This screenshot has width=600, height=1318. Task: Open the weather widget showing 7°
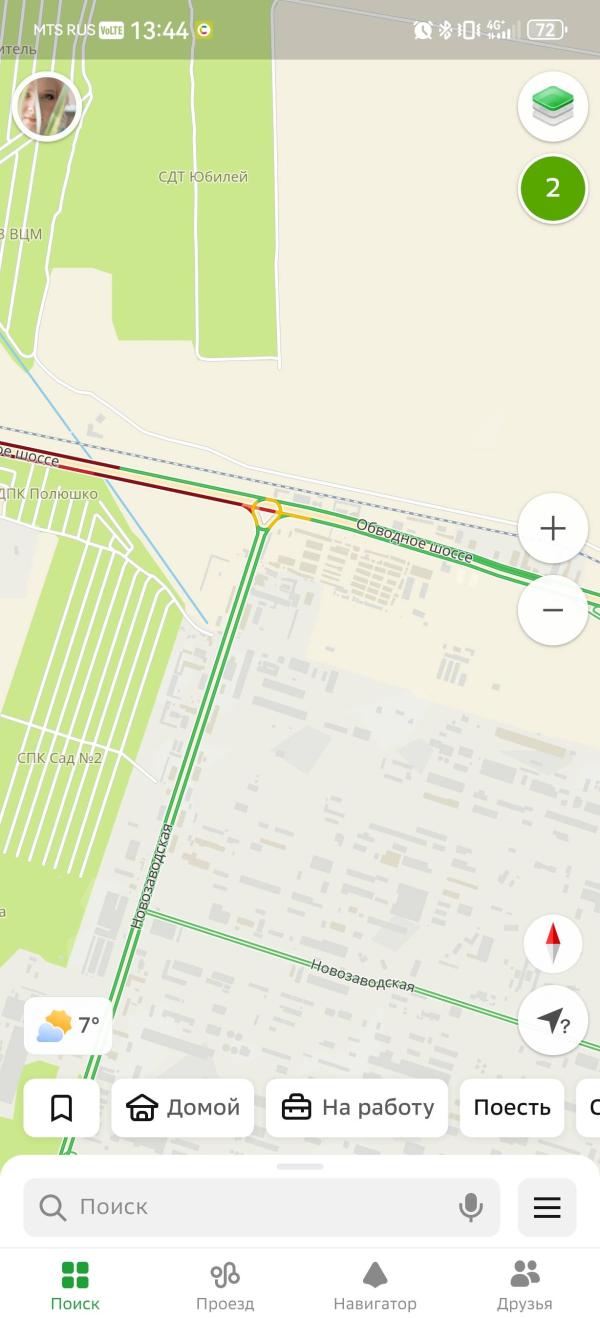[68, 1025]
